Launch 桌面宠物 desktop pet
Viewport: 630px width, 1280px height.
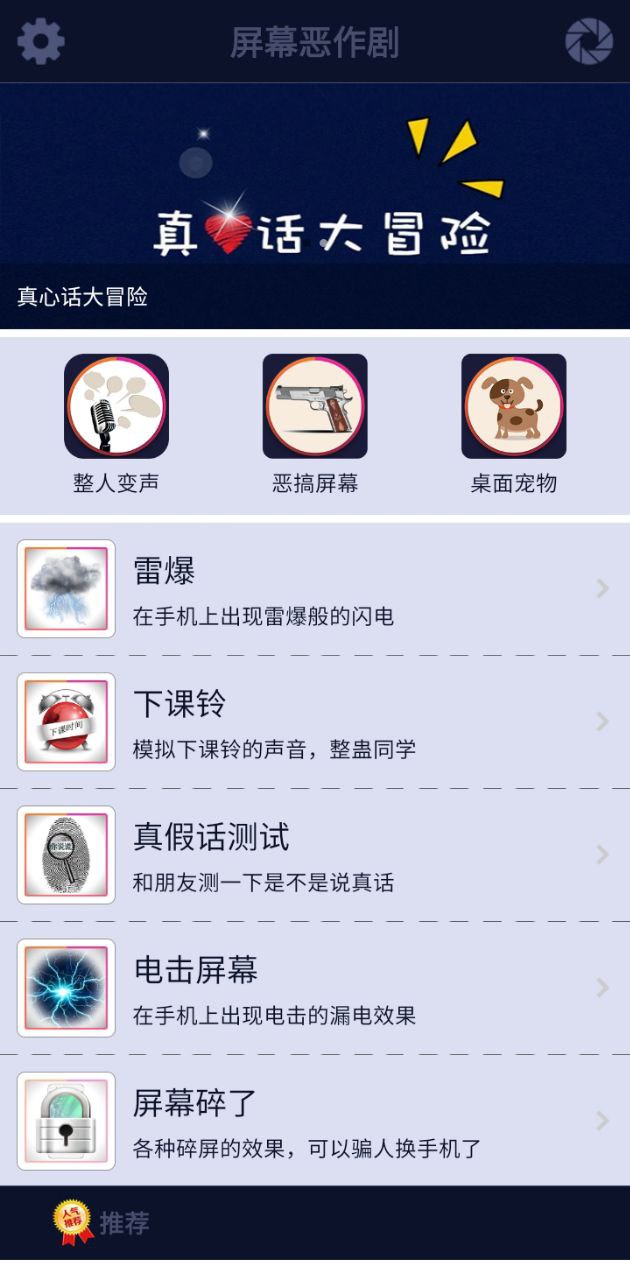513,407
